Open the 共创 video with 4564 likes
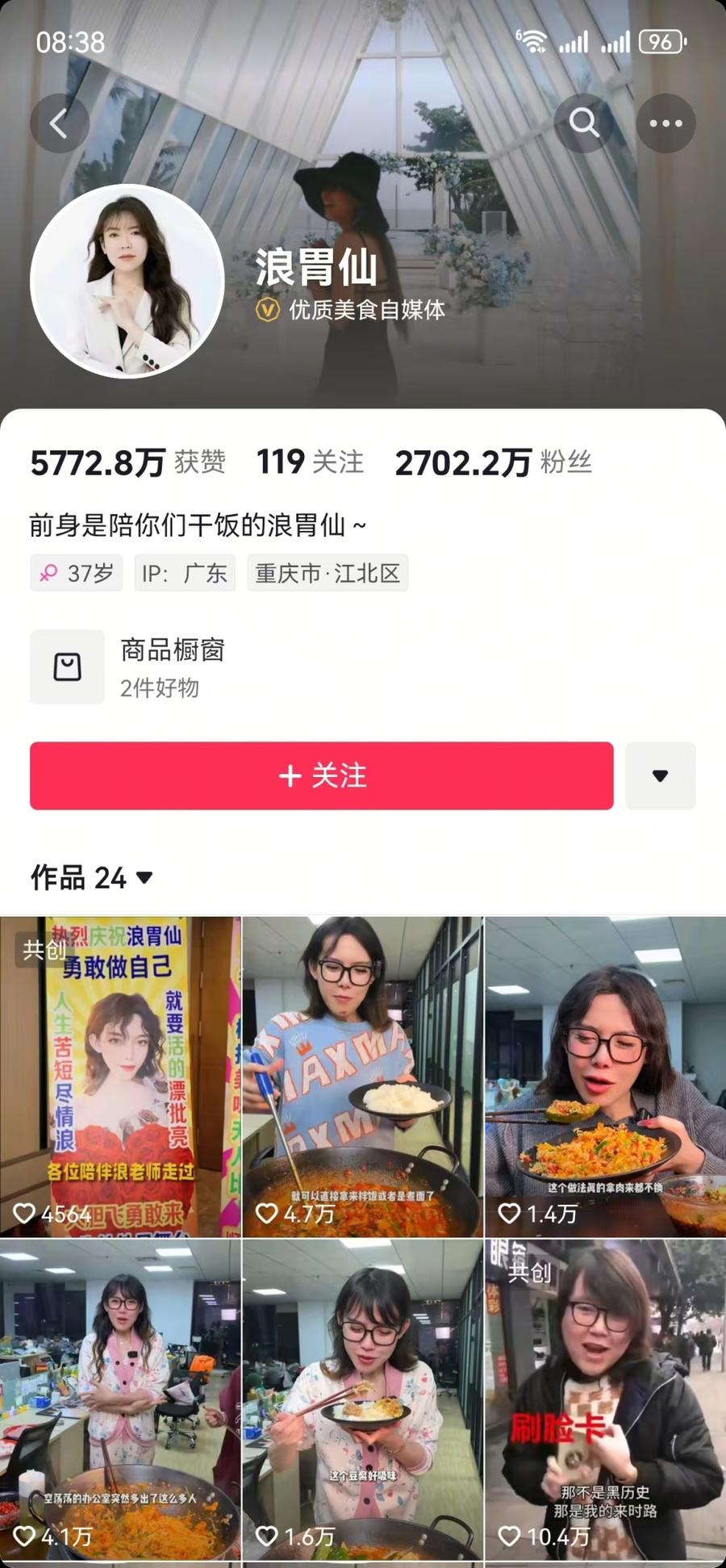 [120, 1077]
